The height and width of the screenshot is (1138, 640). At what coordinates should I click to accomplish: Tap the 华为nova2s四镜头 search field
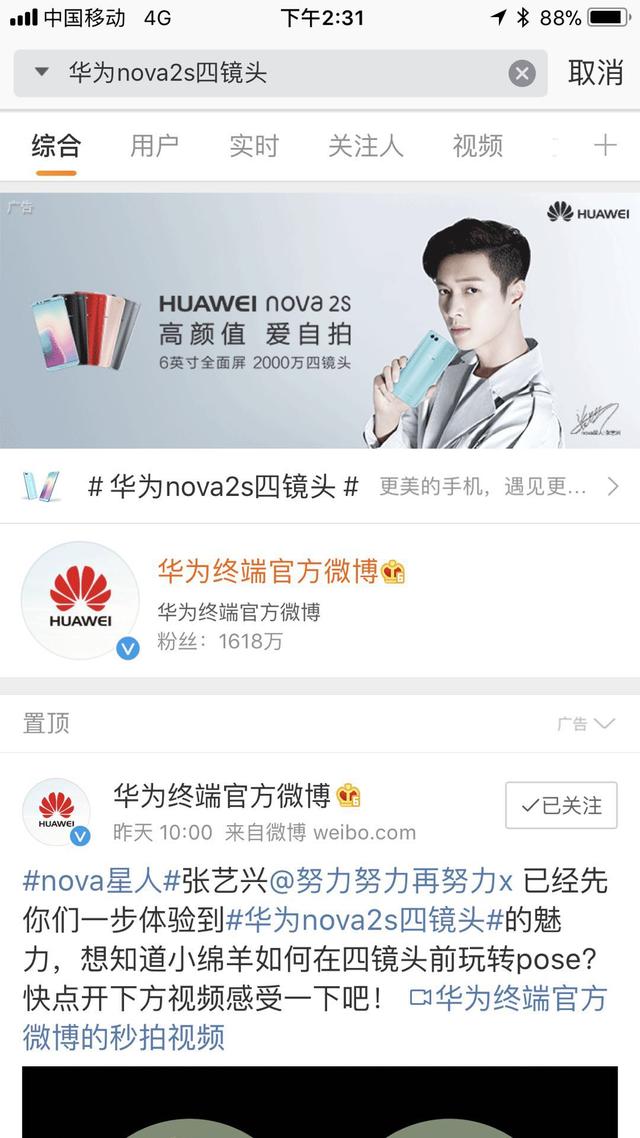(280, 73)
